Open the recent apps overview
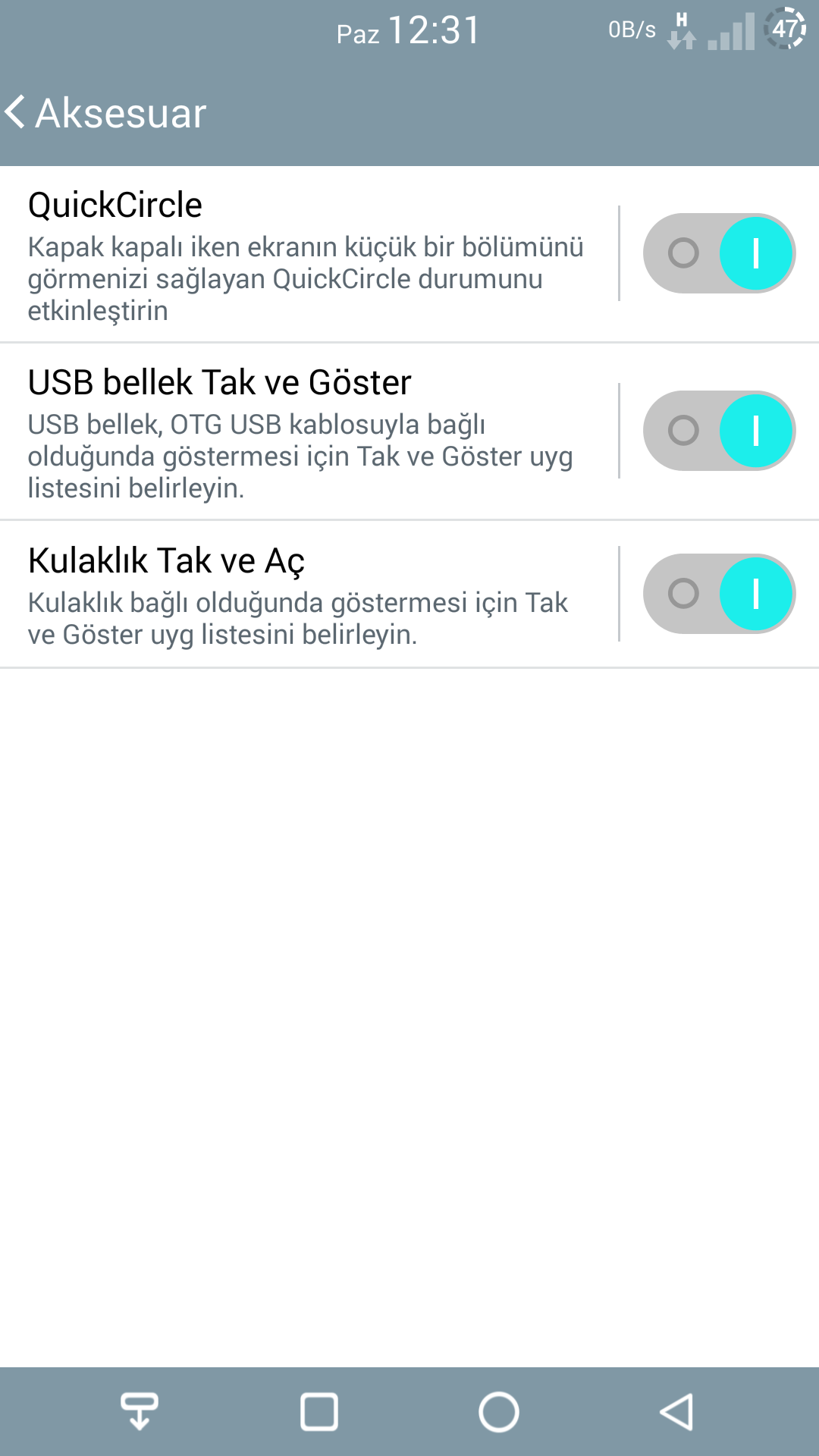Screen dimensions: 819x1456 (x=319, y=1411)
